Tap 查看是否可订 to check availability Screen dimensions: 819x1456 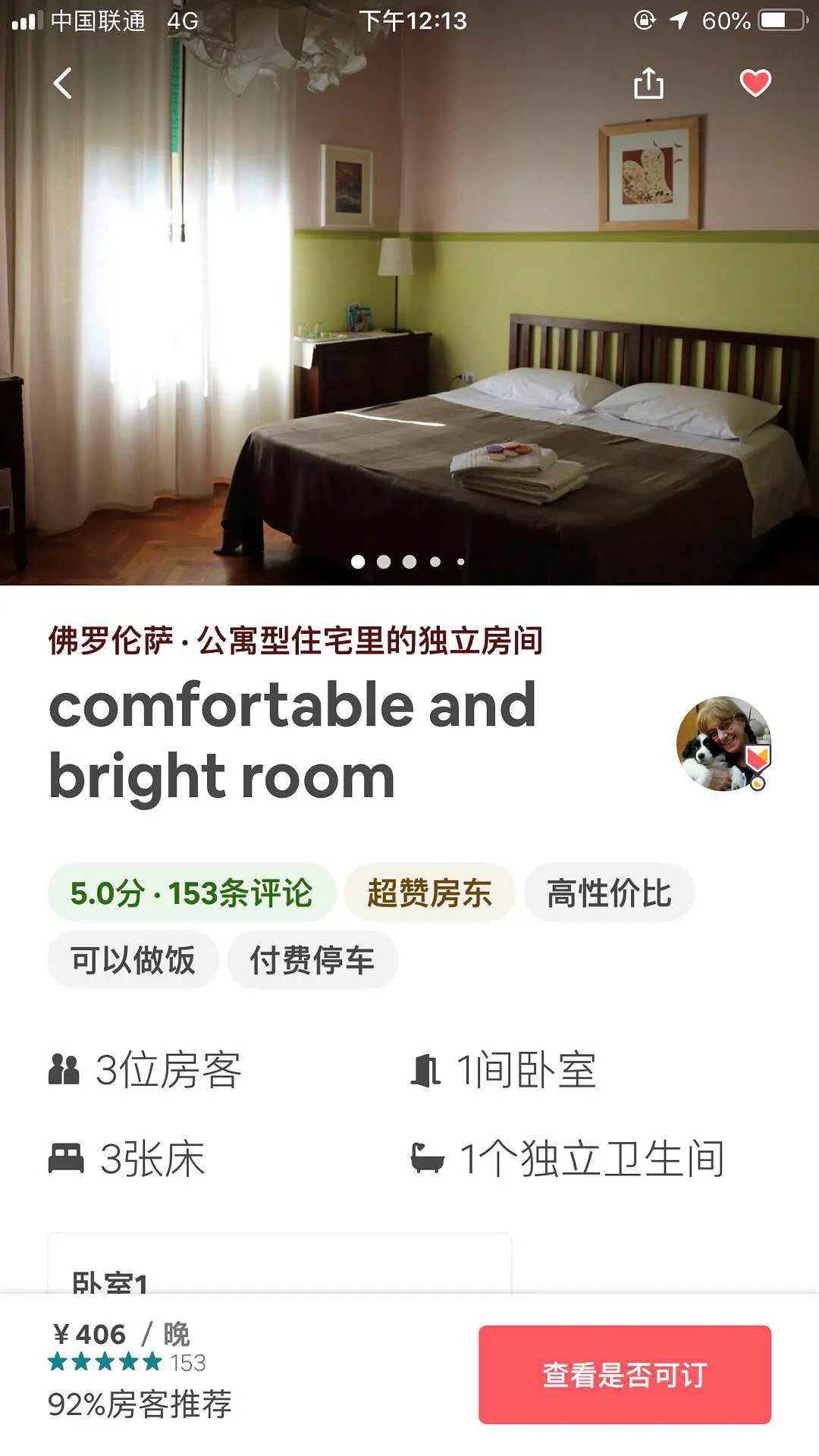[625, 1375]
